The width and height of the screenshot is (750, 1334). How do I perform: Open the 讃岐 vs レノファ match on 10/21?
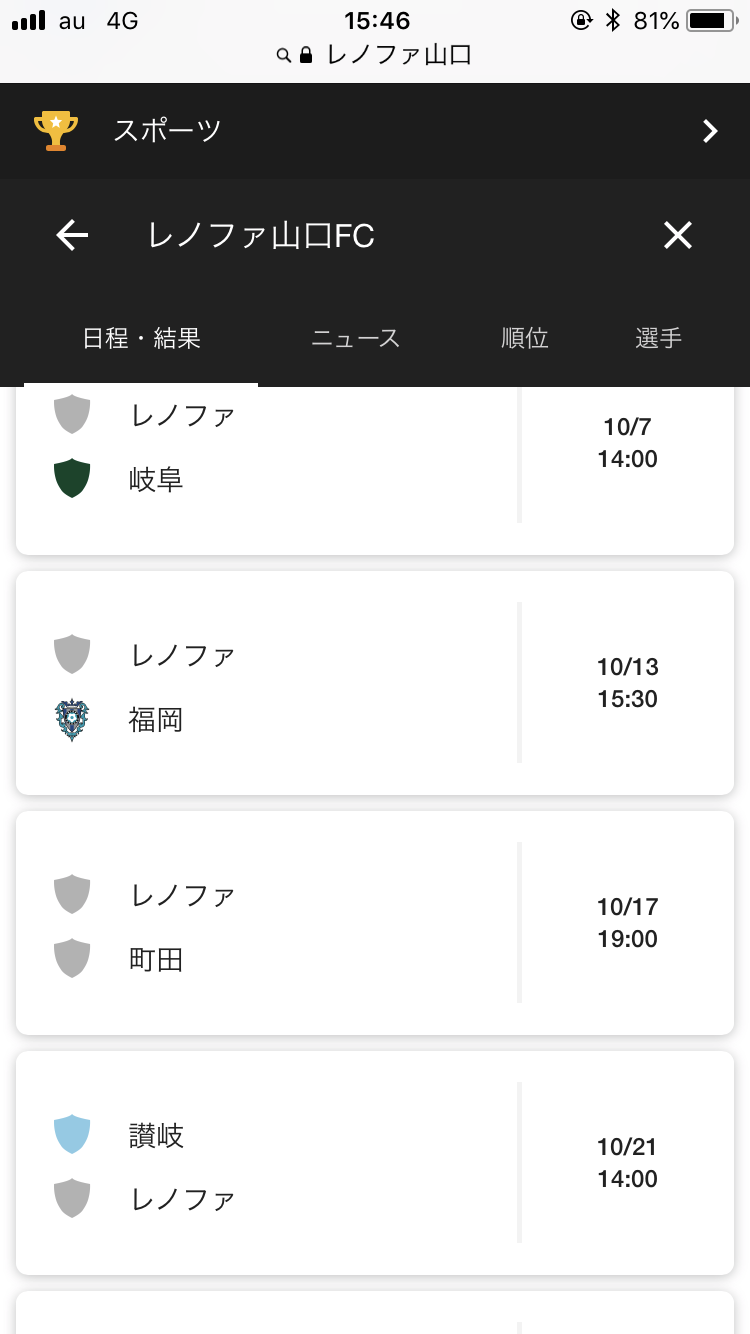(375, 1163)
